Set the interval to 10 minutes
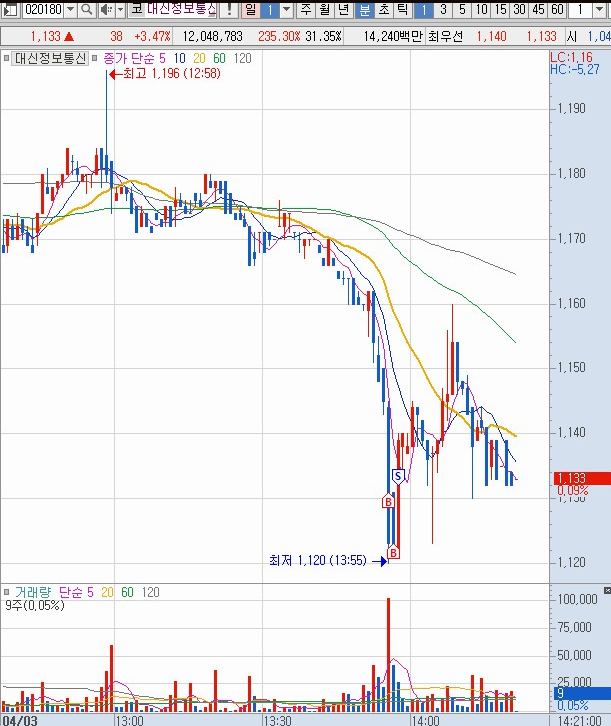Viewport: 611px width, 726px height. 481,10
